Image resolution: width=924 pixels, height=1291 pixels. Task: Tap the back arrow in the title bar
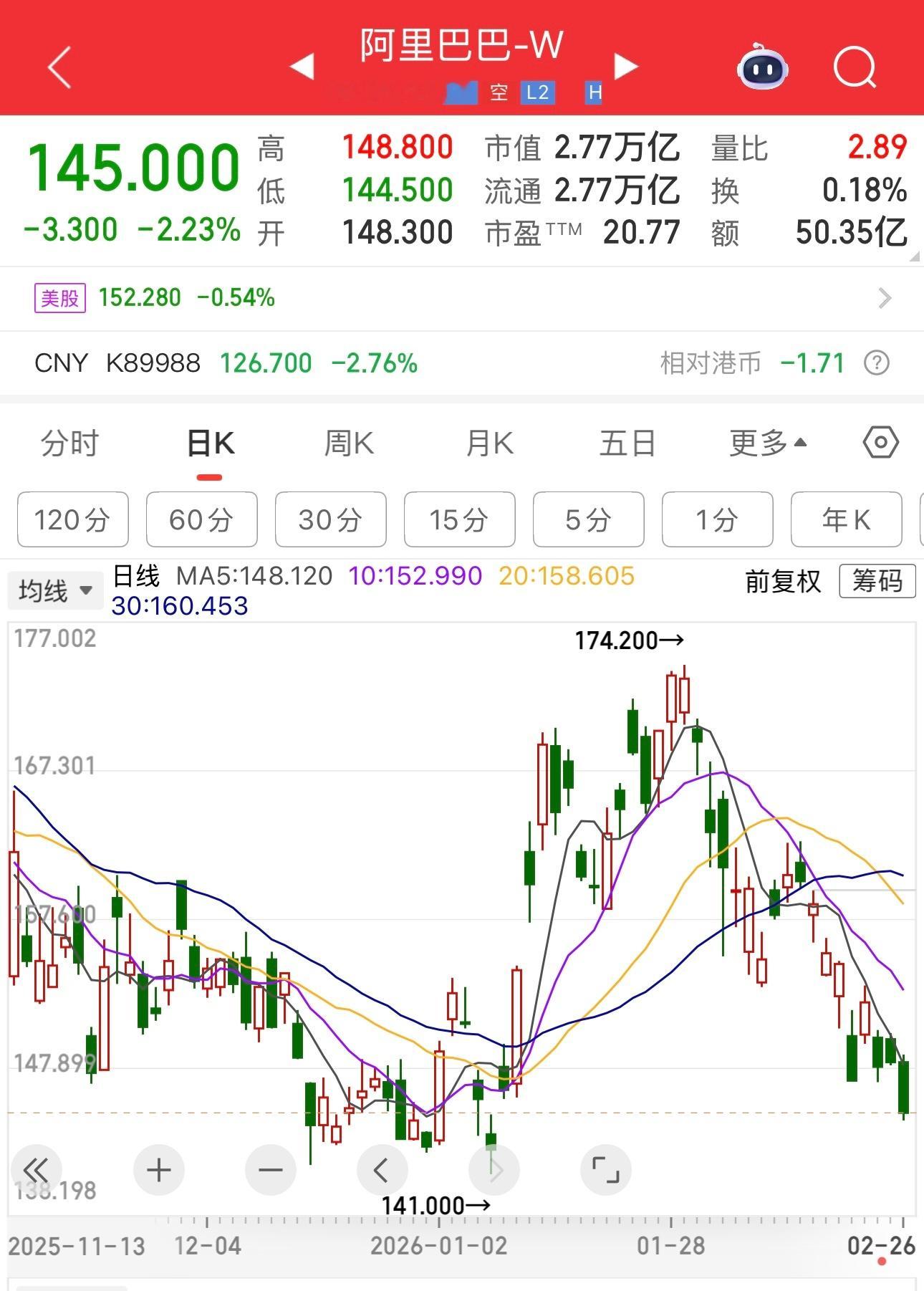tap(60, 68)
